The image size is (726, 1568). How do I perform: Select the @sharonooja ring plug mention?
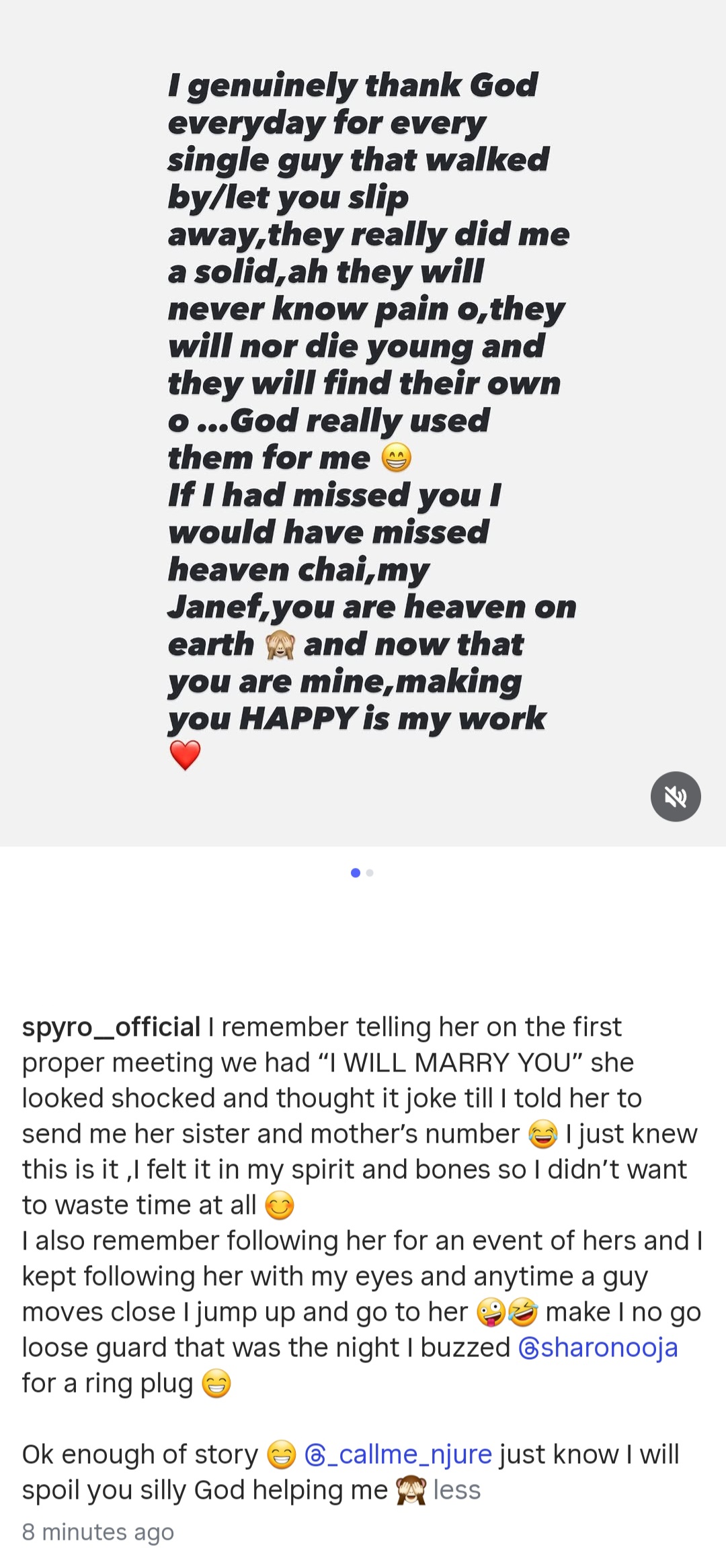point(599,1346)
